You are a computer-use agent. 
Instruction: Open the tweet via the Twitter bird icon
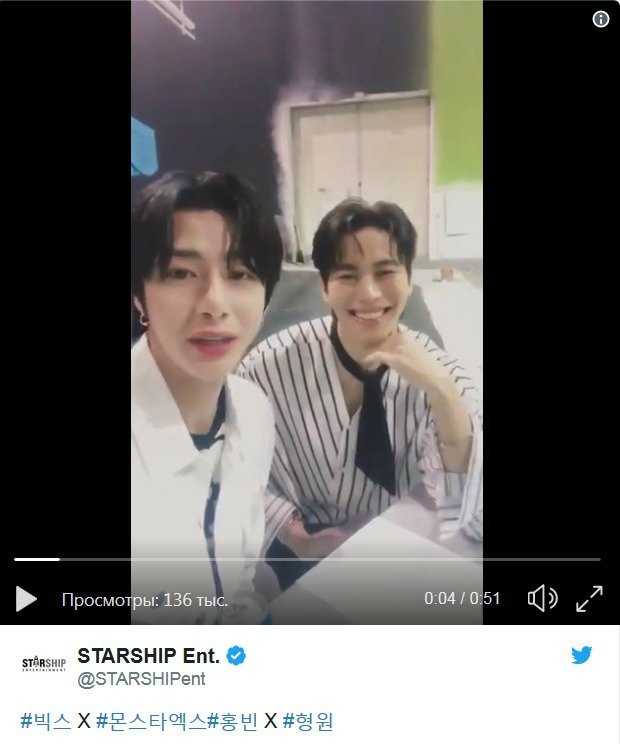pyautogui.click(x=582, y=656)
